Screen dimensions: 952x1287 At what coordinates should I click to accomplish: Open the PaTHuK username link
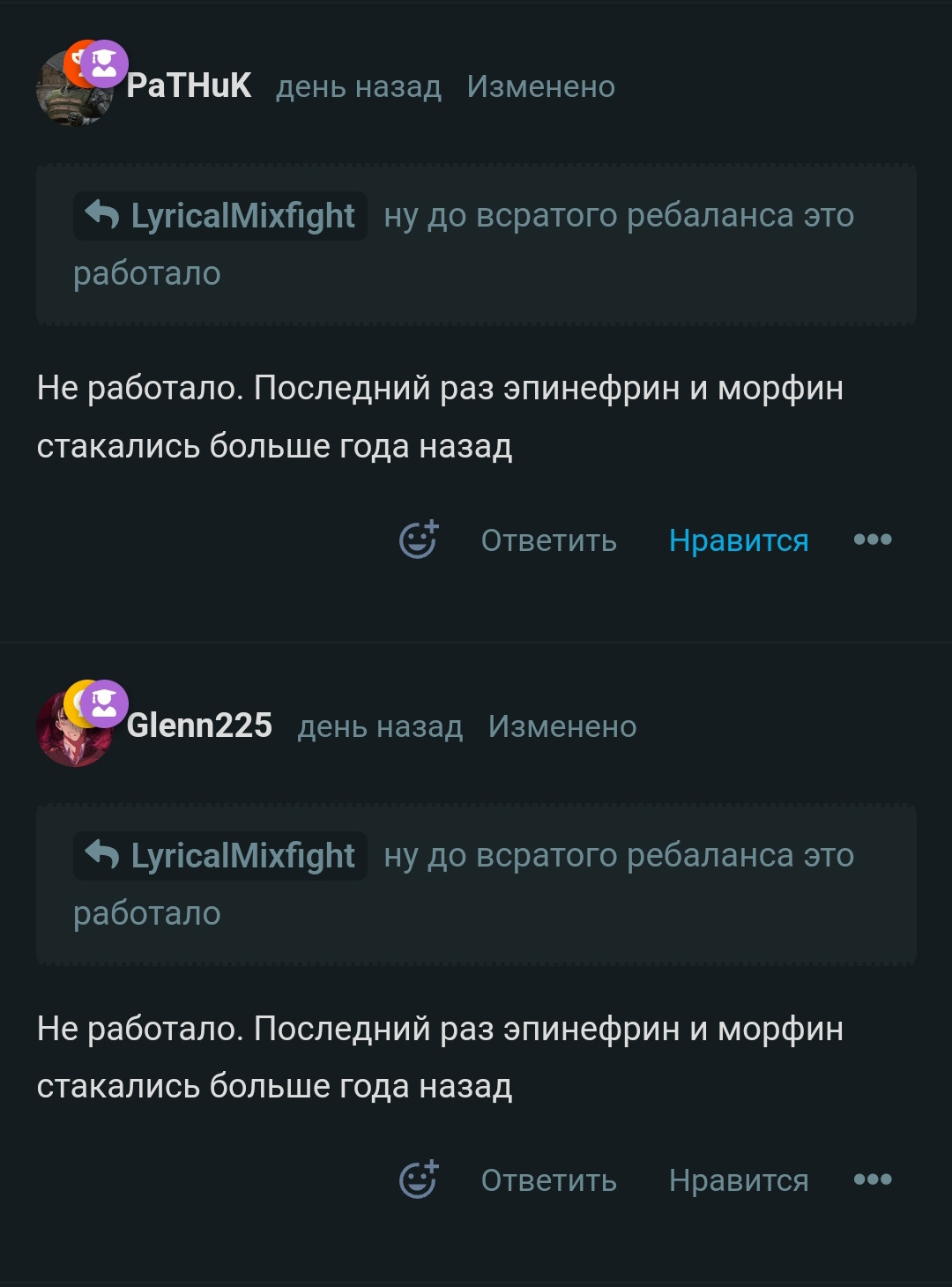pos(189,86)
